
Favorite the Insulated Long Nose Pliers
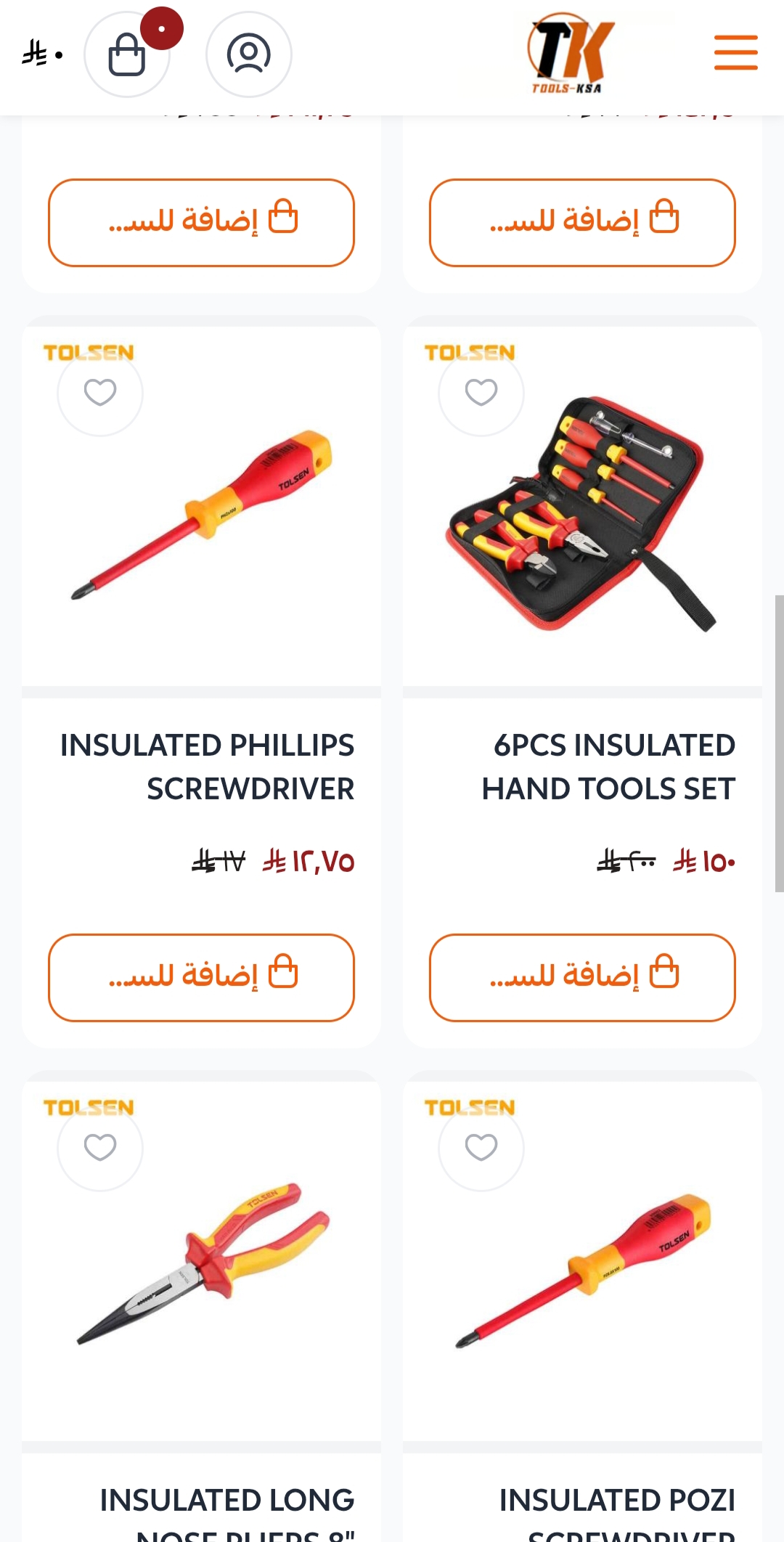coord(100,1148)
